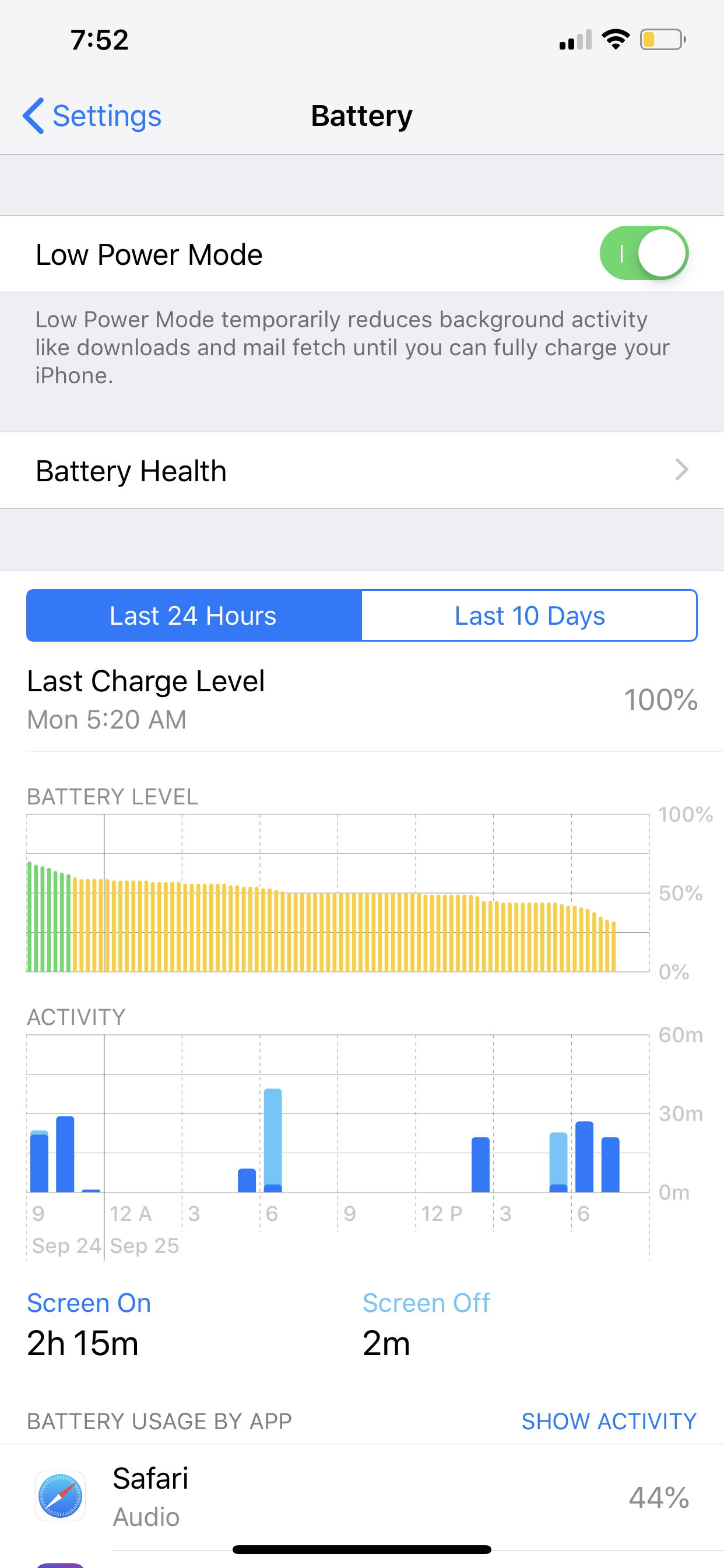Open Battery Health
This screenshot has height=1568, width=724.
tap(362, 471)
